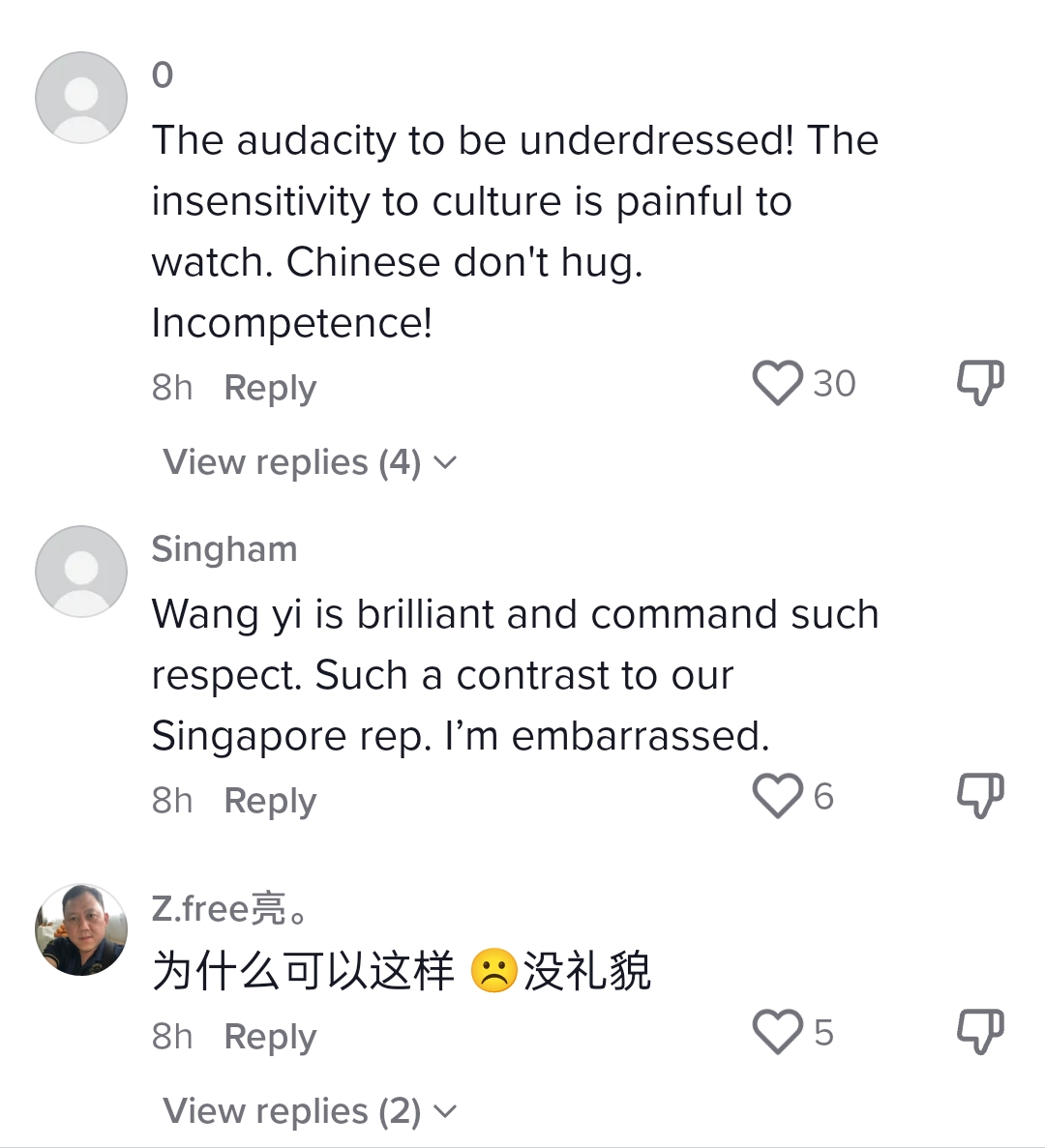Reply to Singham's comment
This screenshot has height=1148, width=1045.
(270, 801)
